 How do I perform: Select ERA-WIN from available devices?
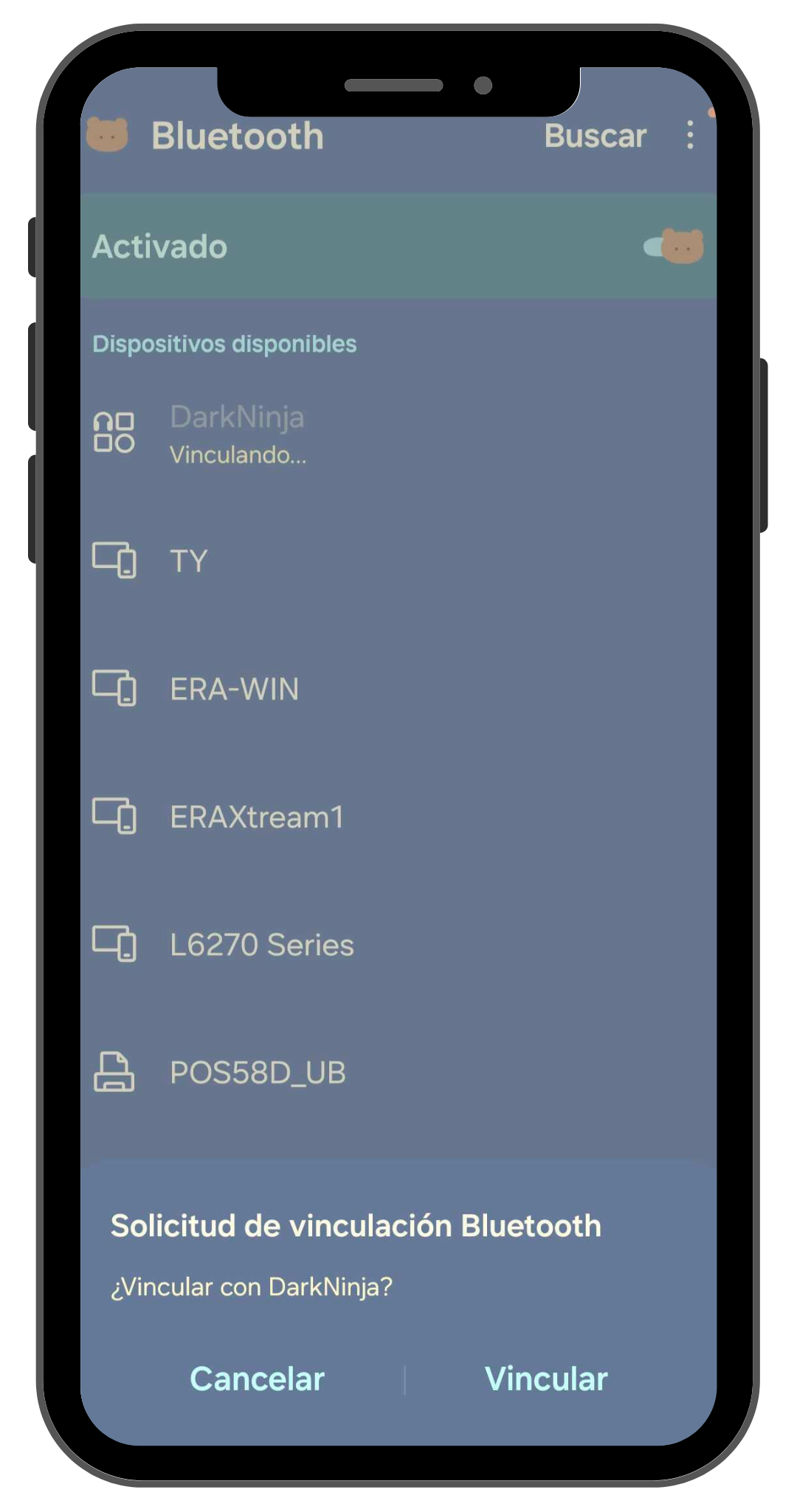coord(234,689)
